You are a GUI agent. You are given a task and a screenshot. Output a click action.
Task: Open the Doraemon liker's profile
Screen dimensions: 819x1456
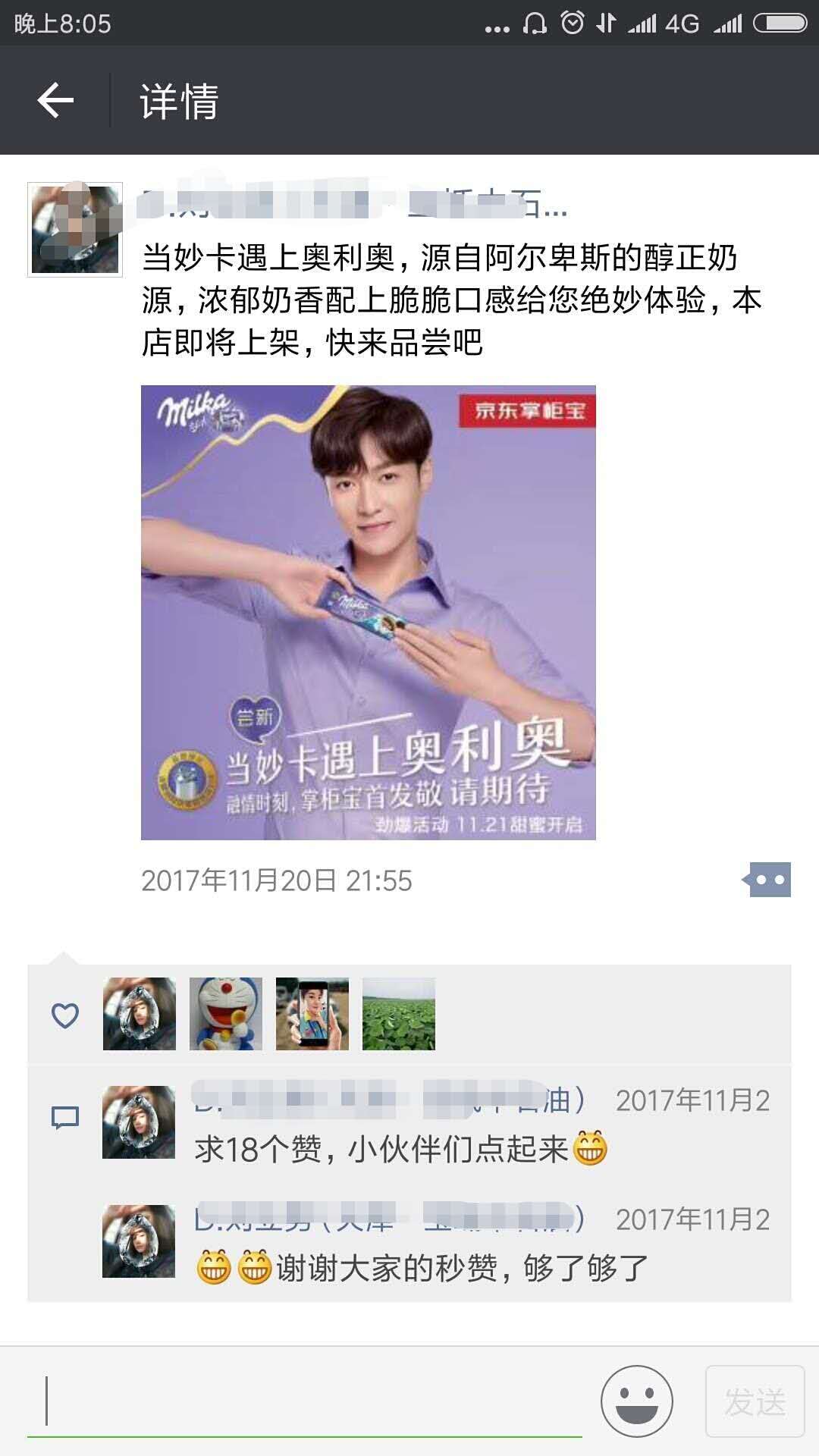pos(226,1014)
